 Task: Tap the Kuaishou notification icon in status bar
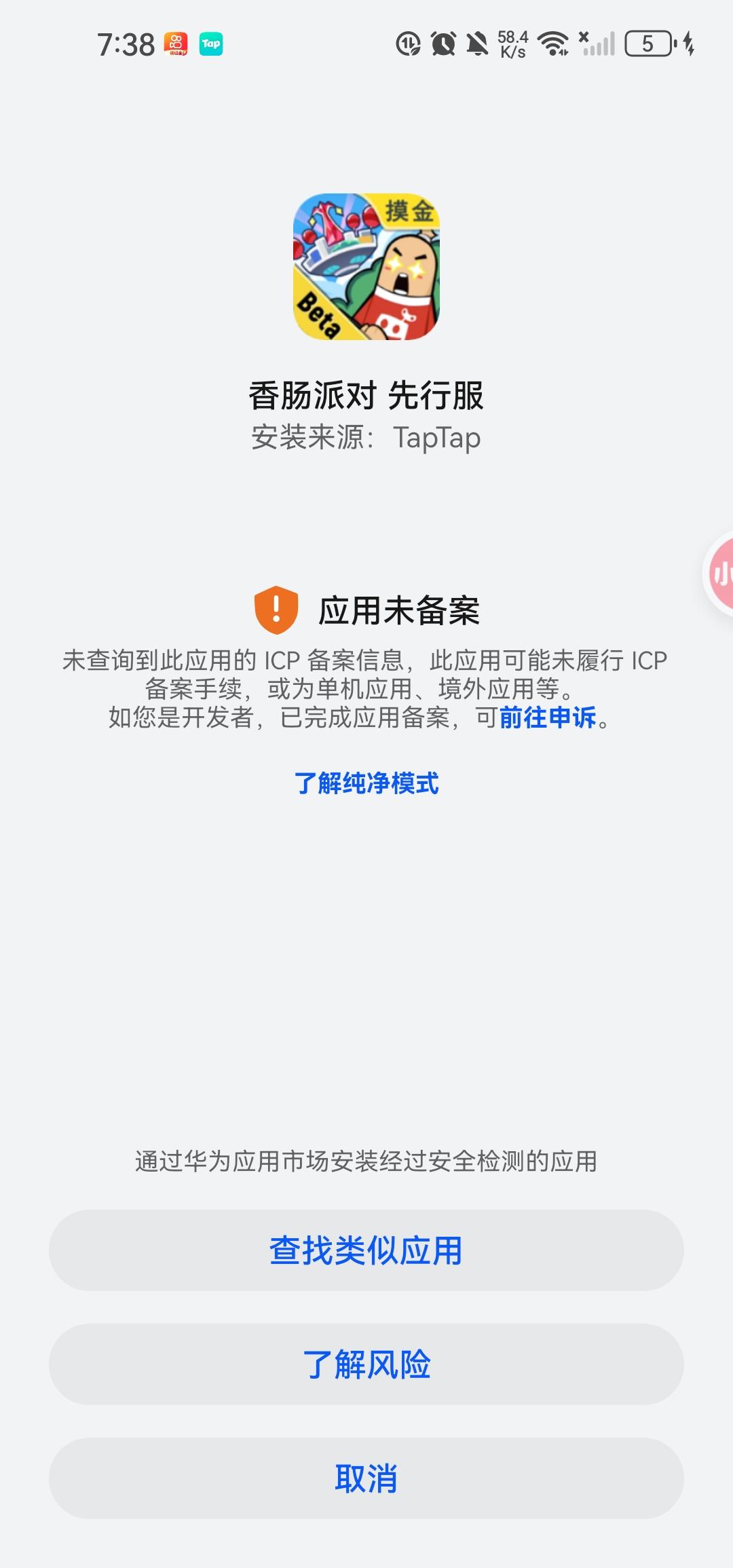coord(174,44)
